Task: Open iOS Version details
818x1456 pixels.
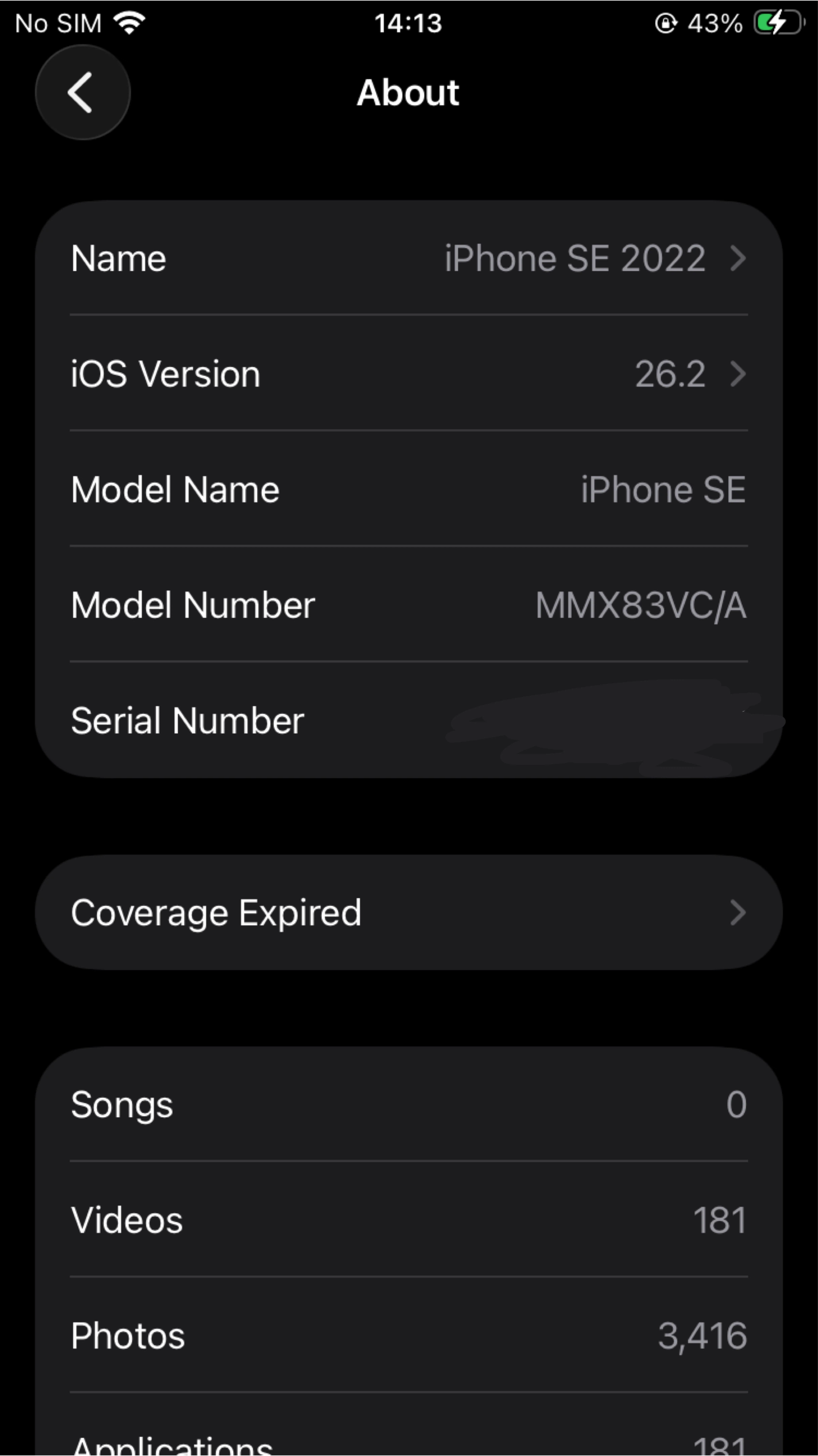Action: tap(408, 374)
